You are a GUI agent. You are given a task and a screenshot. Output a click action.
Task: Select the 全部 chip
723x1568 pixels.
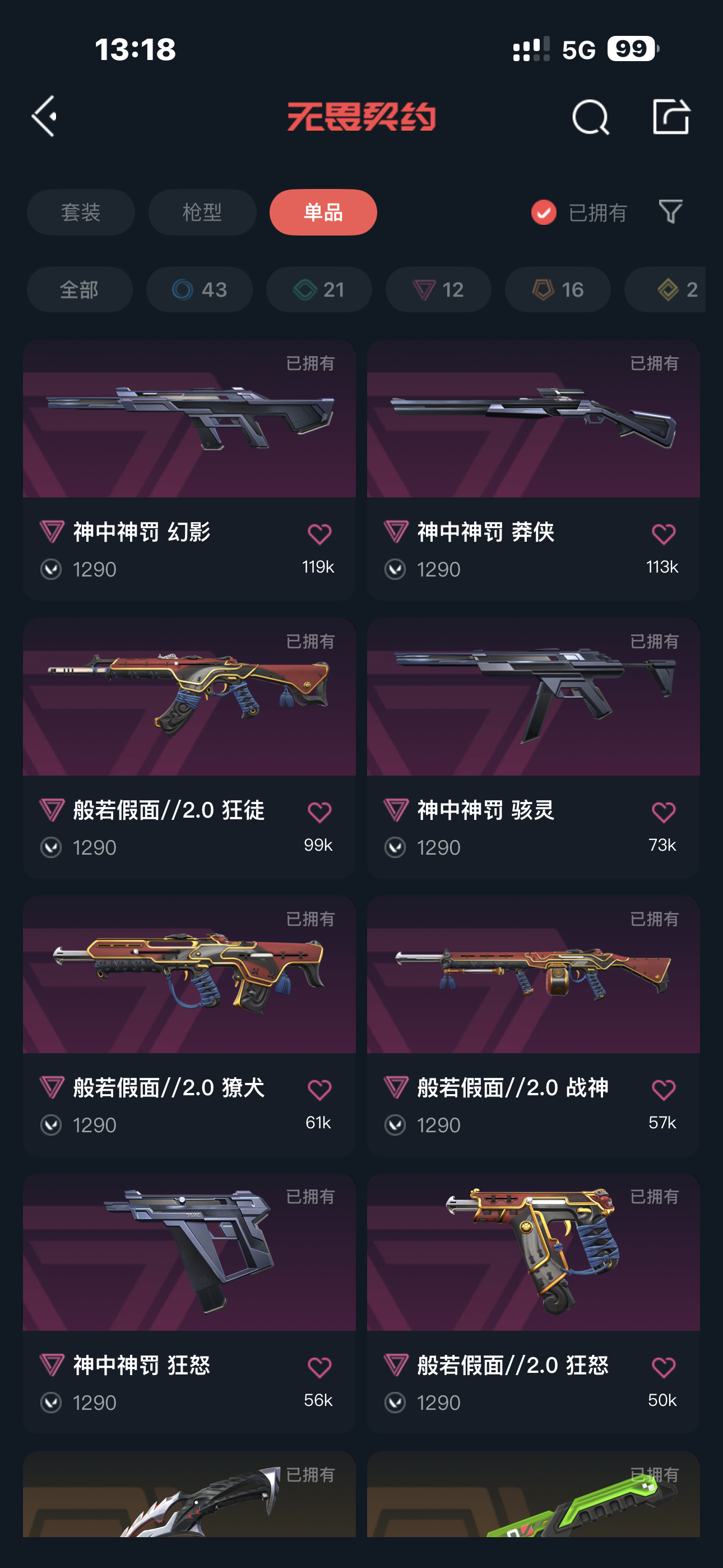coord(80,289)
